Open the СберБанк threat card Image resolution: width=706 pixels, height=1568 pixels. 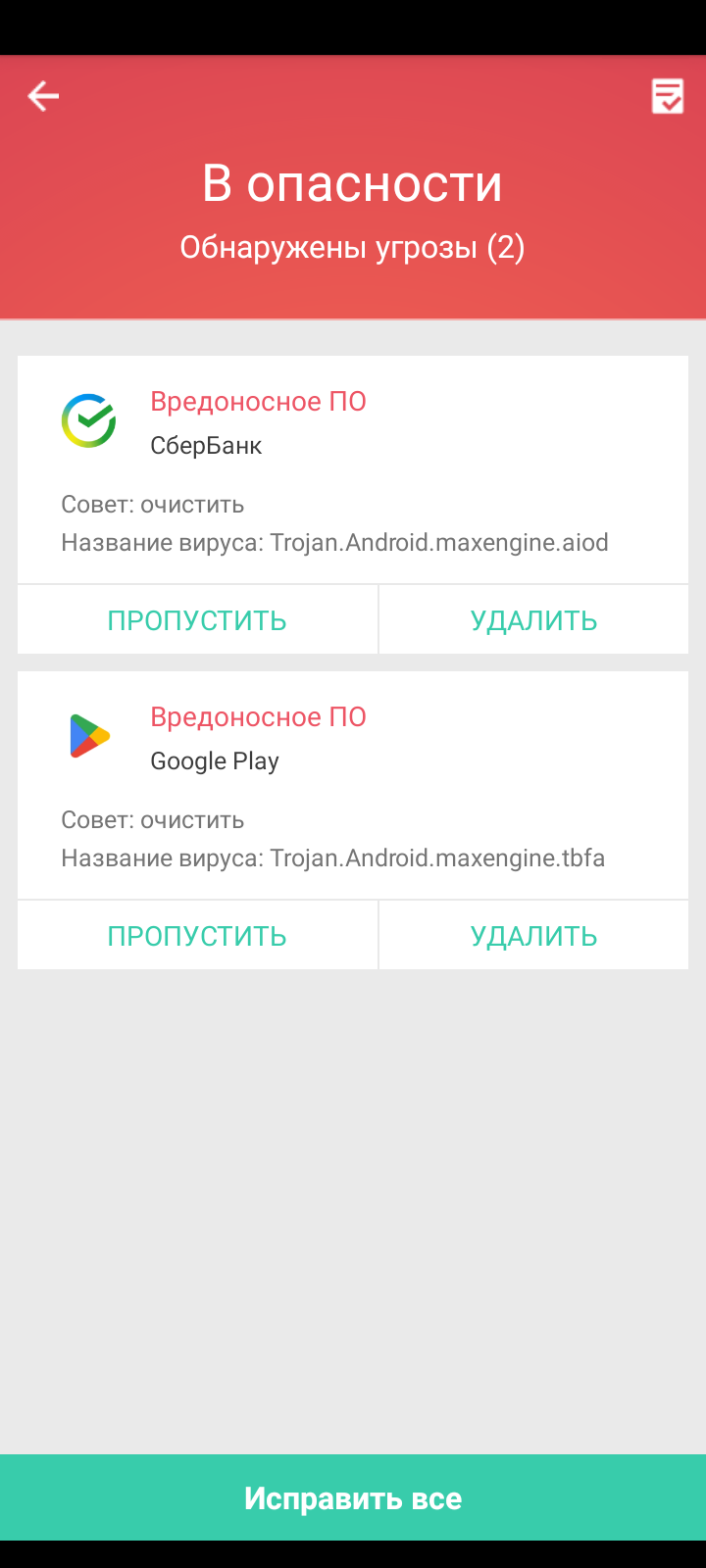(x=353, y=470)
